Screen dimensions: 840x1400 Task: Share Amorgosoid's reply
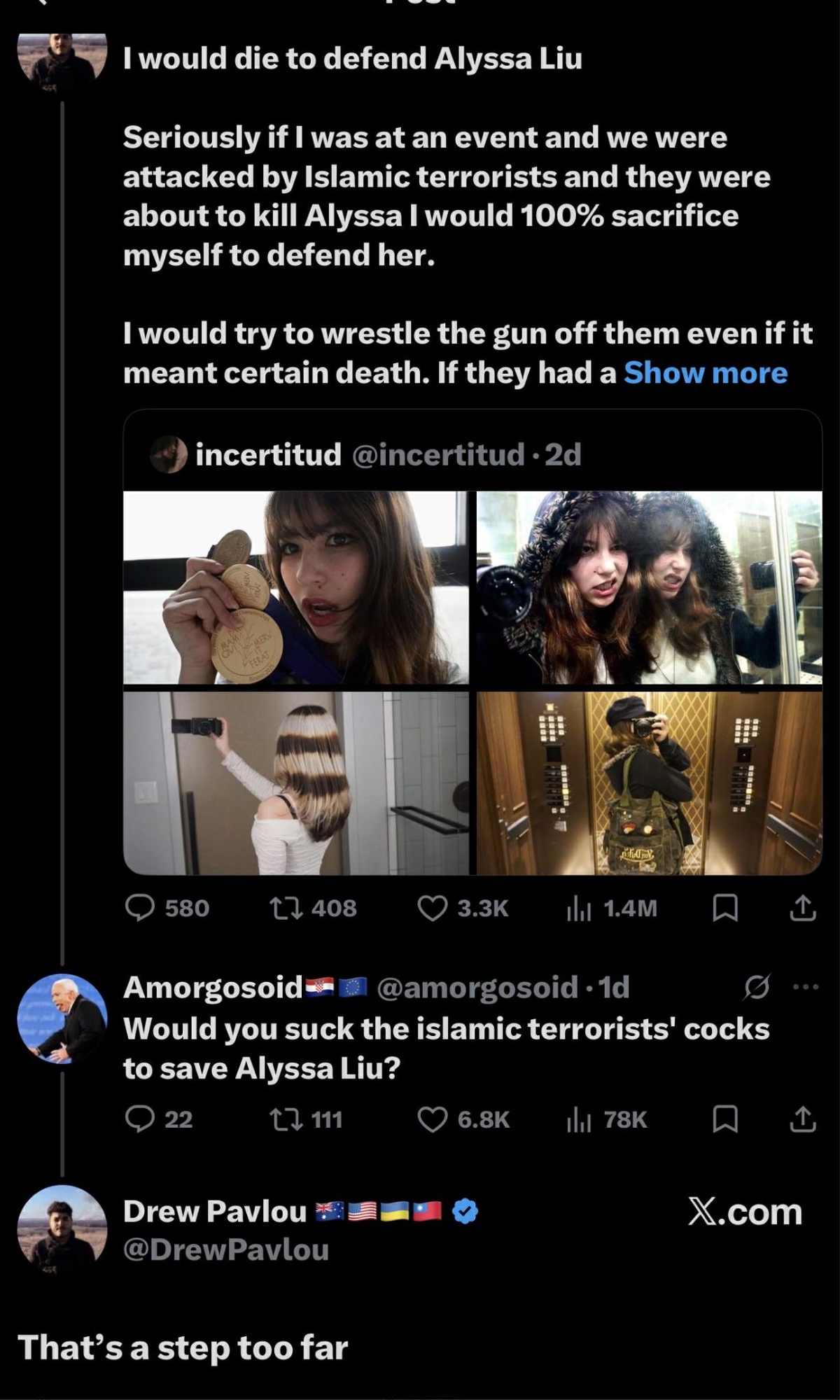(x=802, y=1119)
